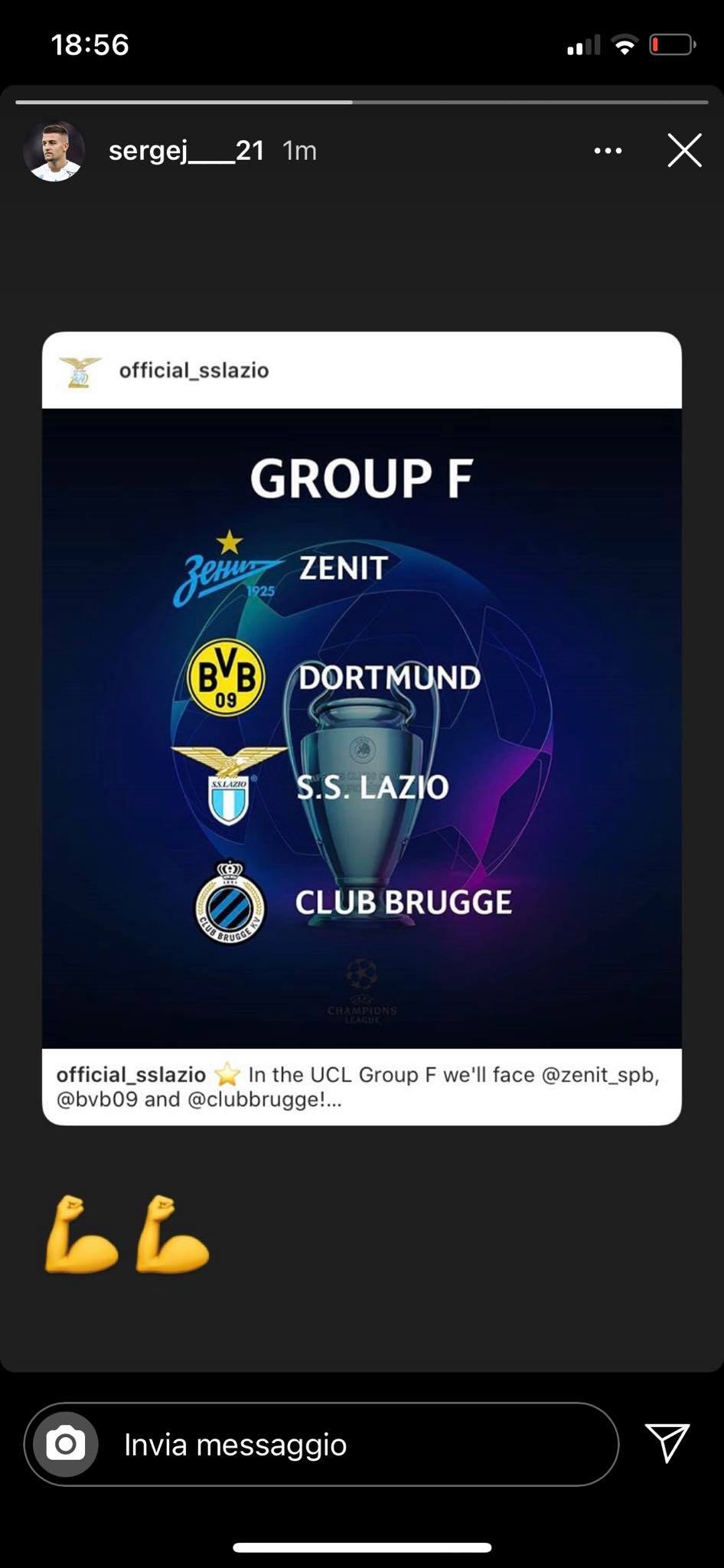Open the three-dot story options menu
This screenshot has height=1568, width=724.
click(x=608, y=151)
